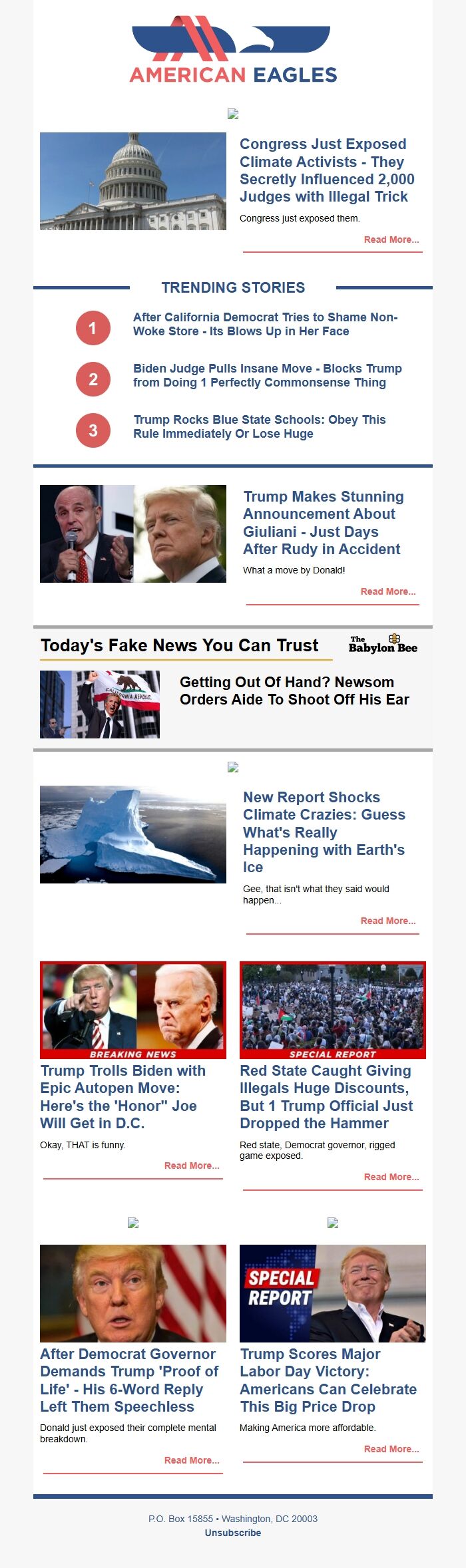Tap Read More under Labor Day story
The width and height of the screenshot is (466, 1568).
(x=391, y=1450)
